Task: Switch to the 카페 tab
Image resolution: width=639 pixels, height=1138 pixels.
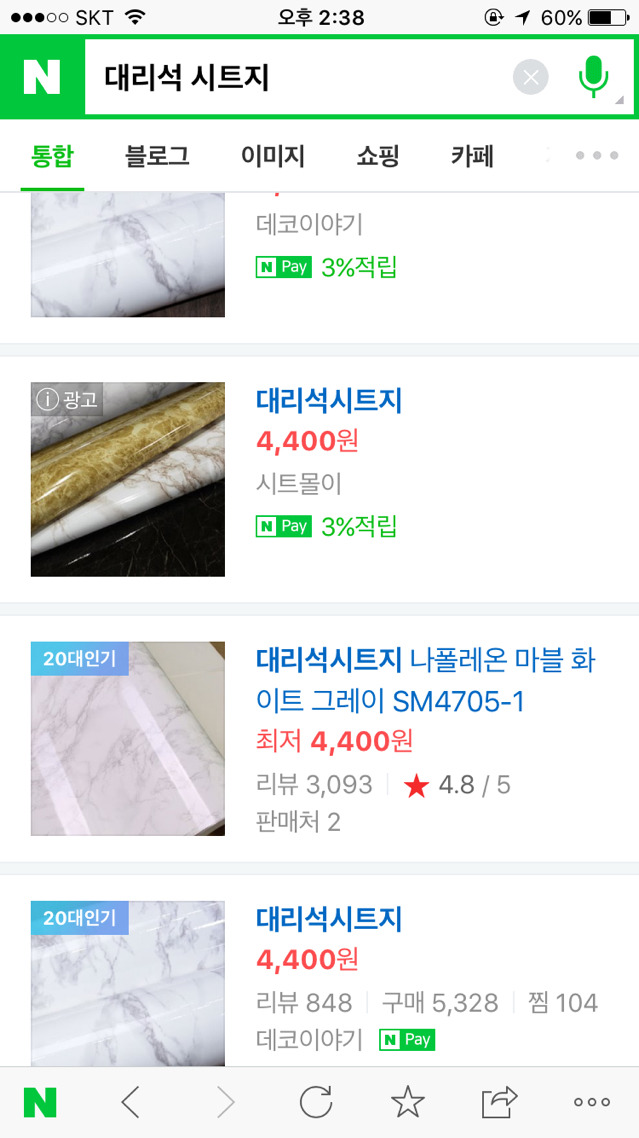Action: pos(472,156)
